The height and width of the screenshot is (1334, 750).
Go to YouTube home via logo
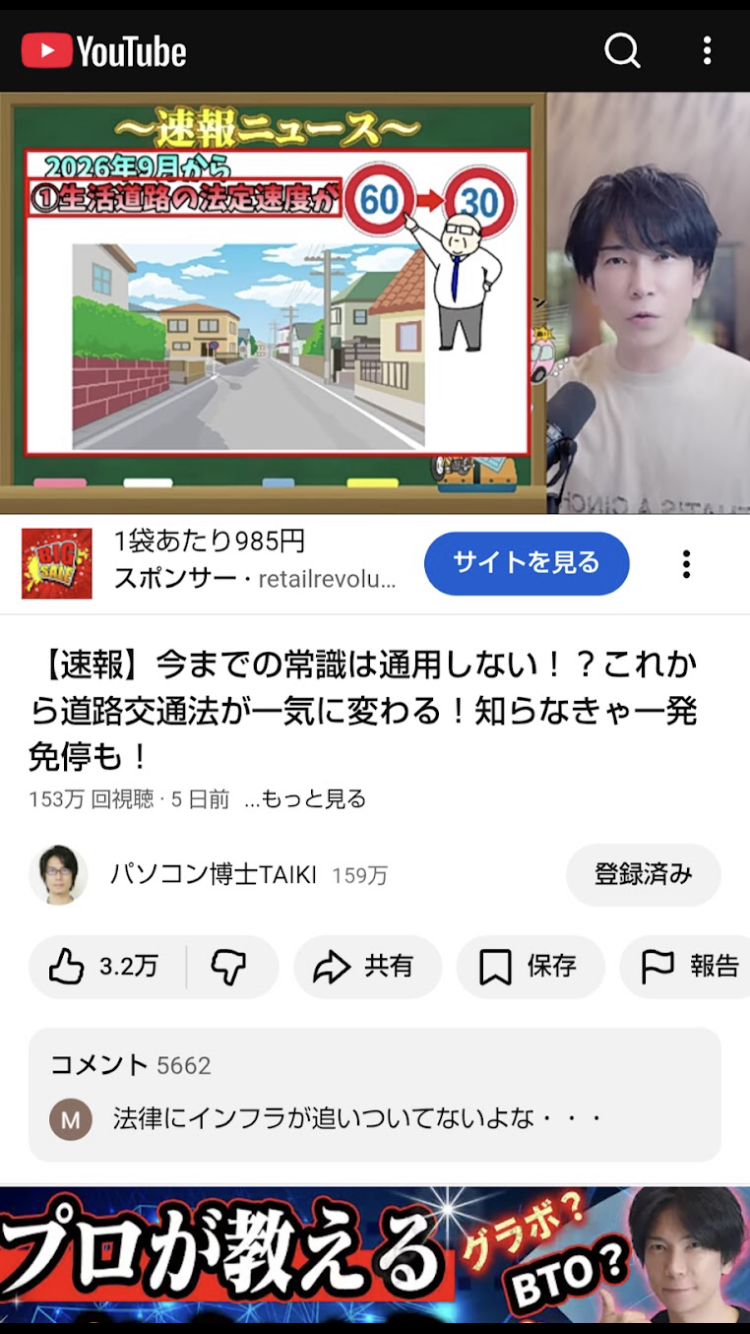104,51
